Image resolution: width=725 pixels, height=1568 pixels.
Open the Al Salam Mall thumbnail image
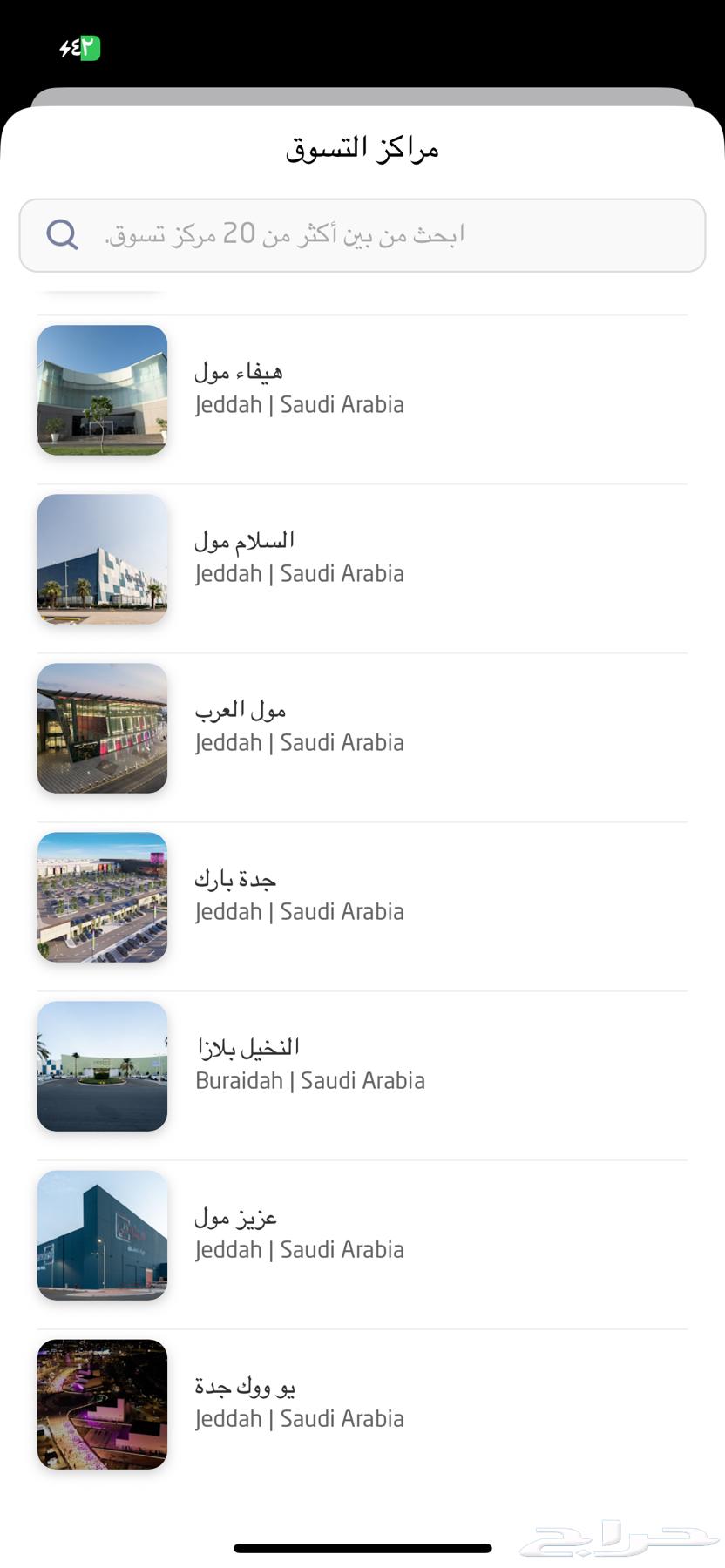click(x=102, y=559)
